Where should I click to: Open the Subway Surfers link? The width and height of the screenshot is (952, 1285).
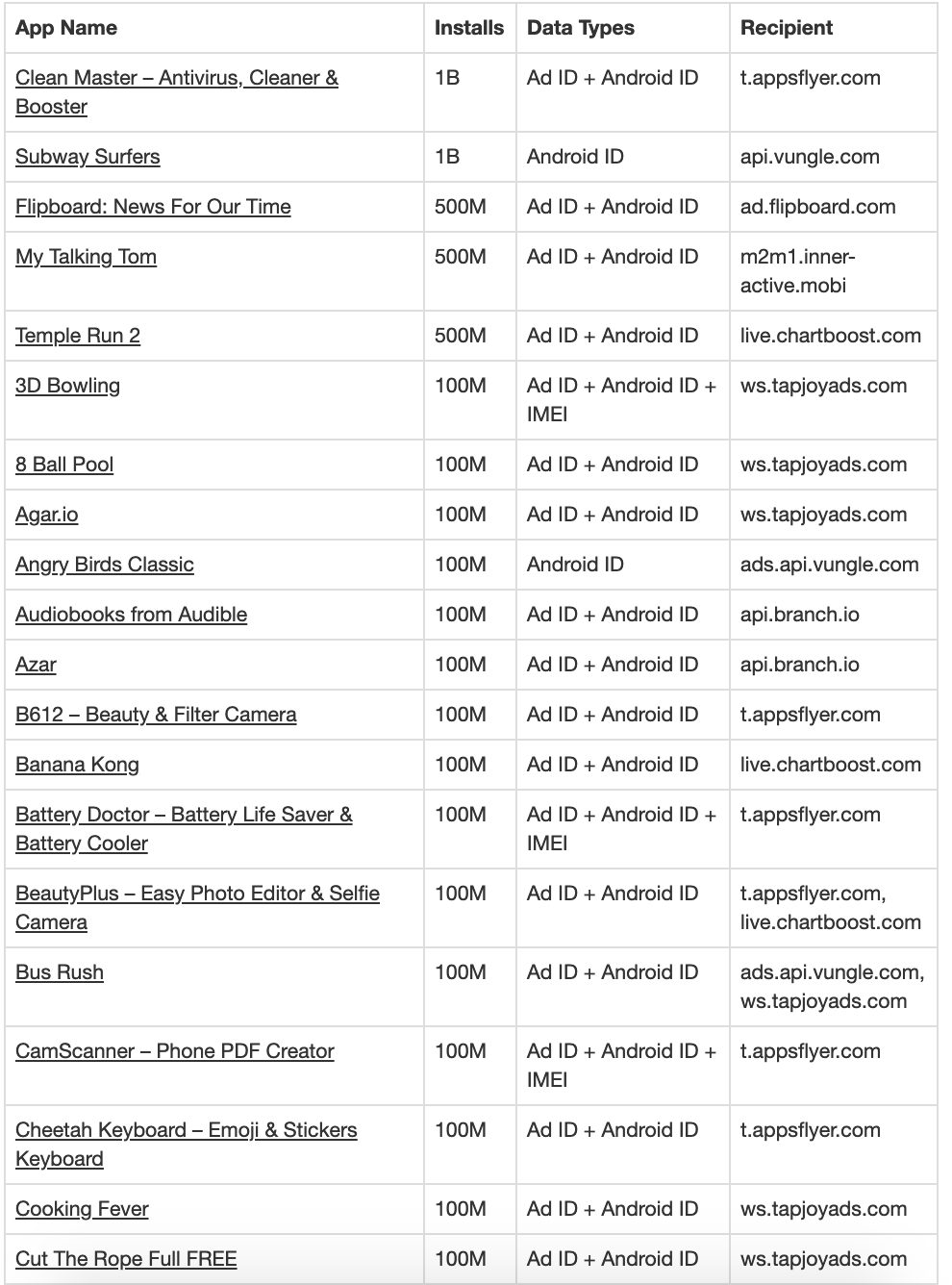[x=88, y=157]
